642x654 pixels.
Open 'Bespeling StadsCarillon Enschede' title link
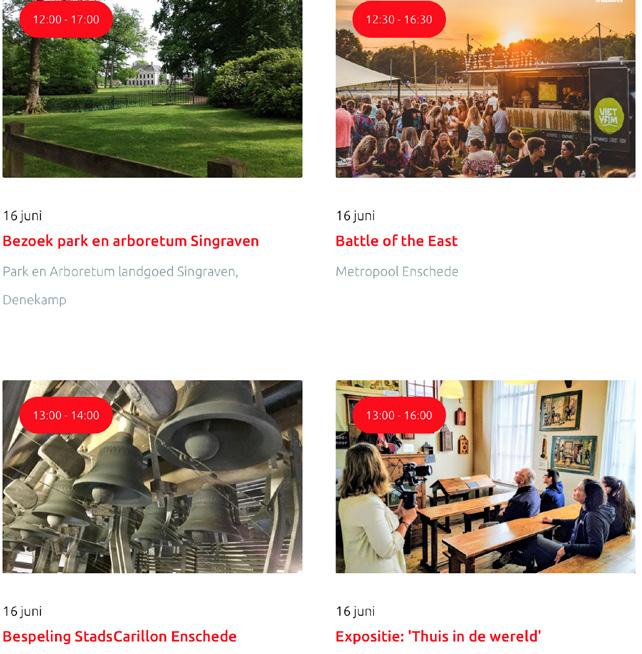120,636
